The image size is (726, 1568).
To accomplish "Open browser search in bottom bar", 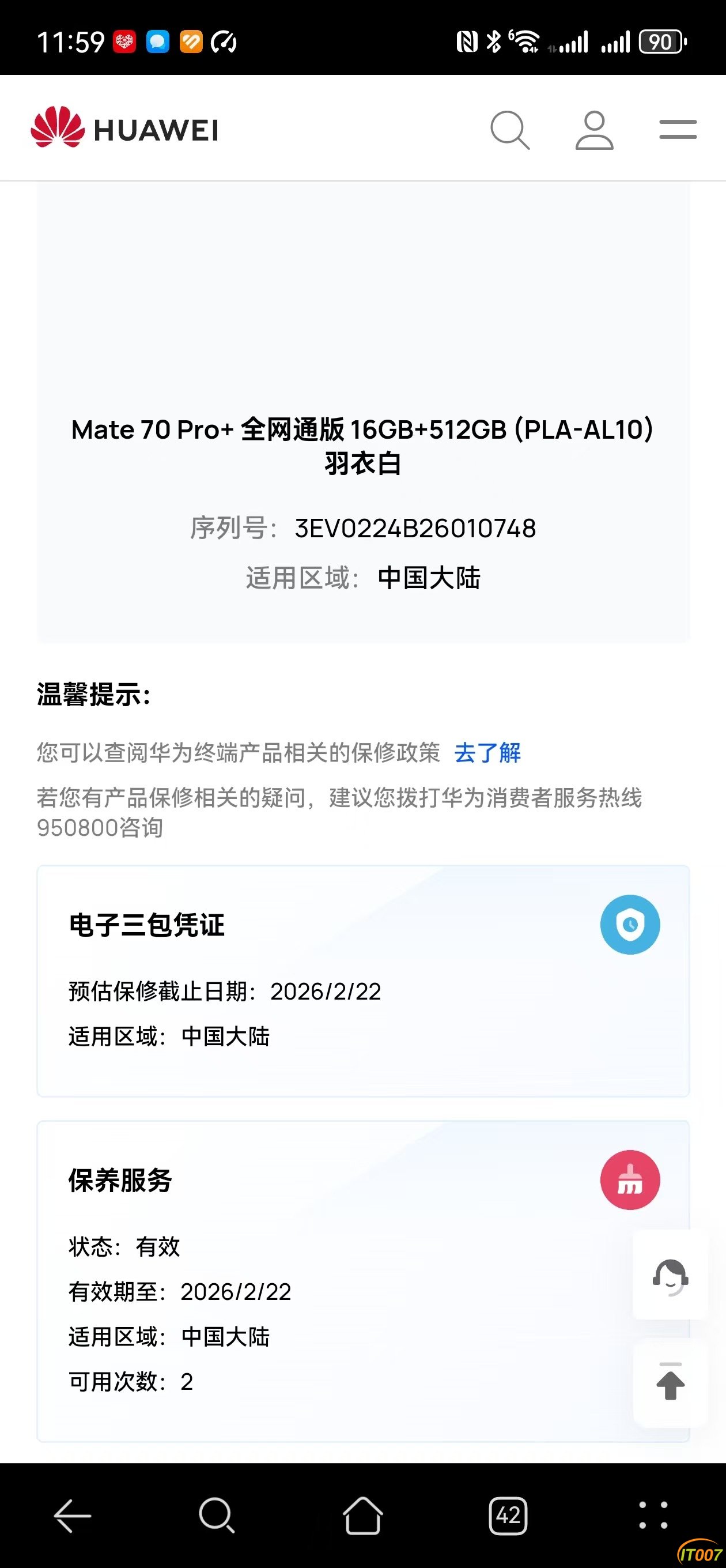I will [216, 1515].
